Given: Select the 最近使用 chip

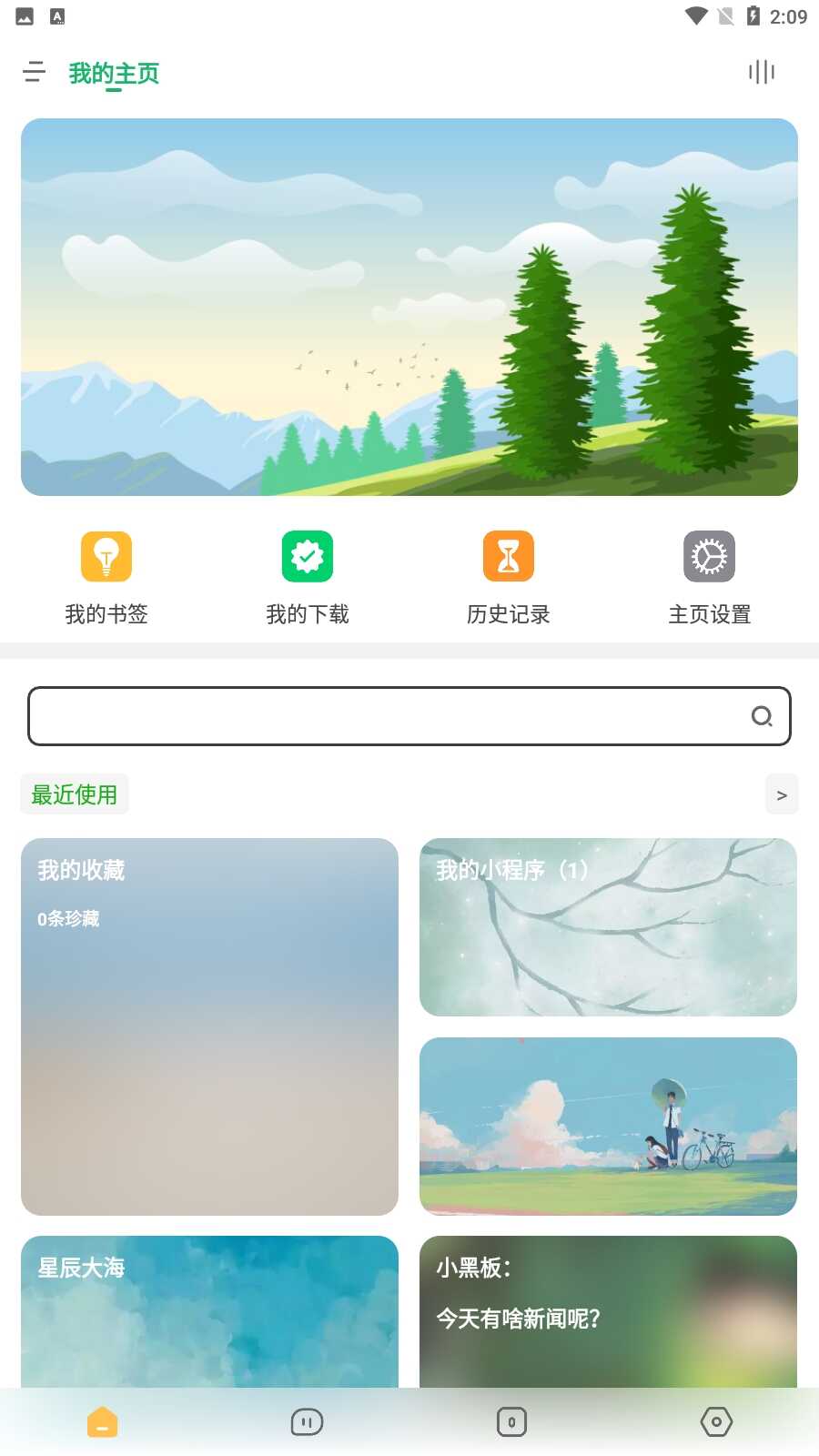Looking at the screenshot, I should pos(75,794).
